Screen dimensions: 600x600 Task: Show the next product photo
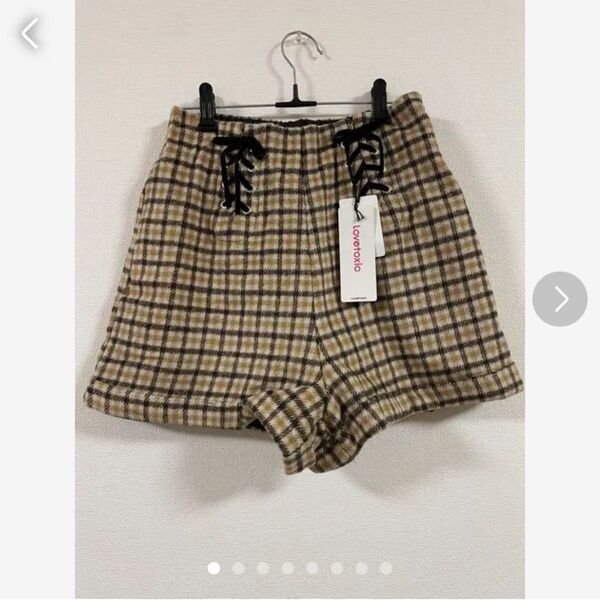(x=559, y=299)
